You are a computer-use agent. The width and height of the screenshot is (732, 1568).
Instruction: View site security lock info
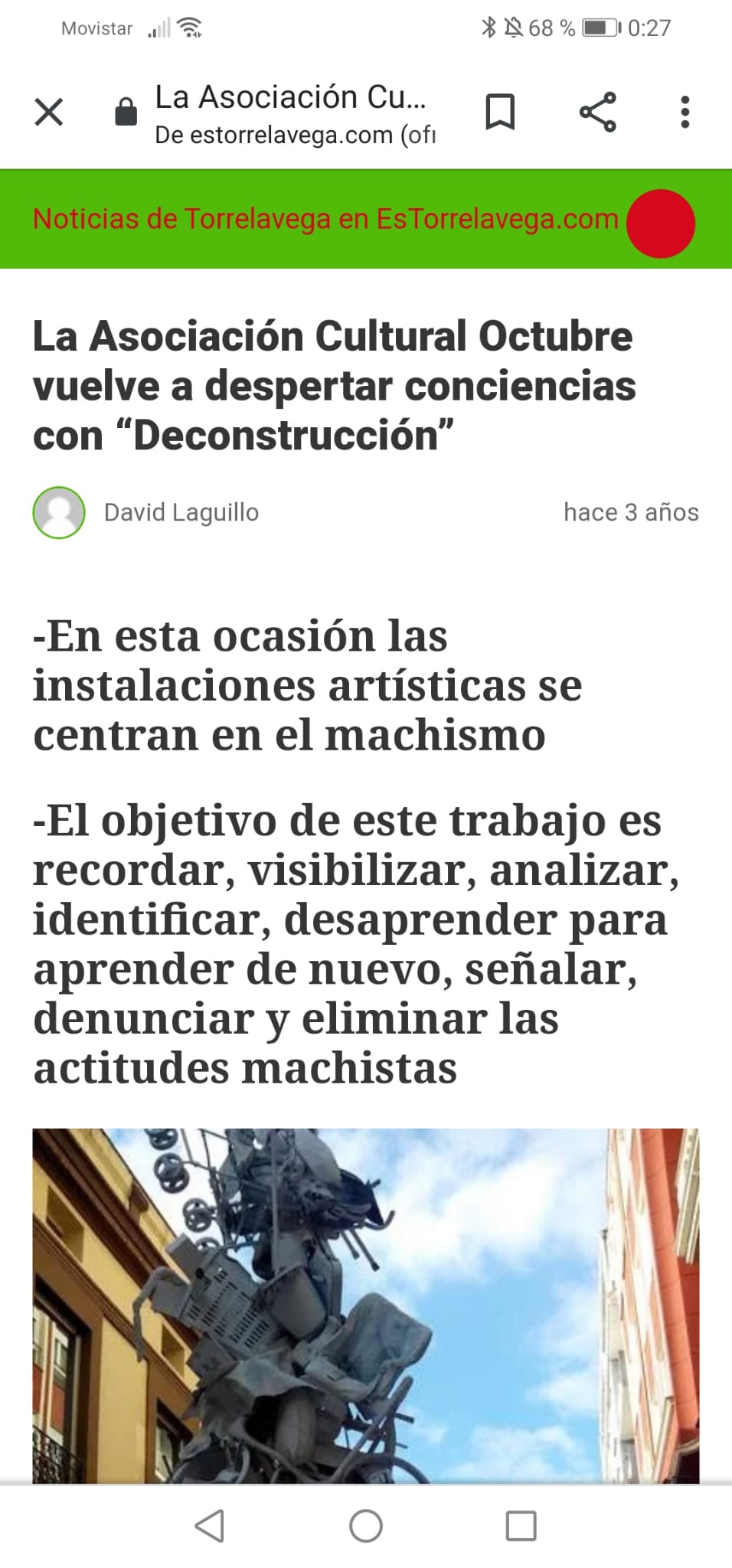pyautogui.click(x=126, y=113)
